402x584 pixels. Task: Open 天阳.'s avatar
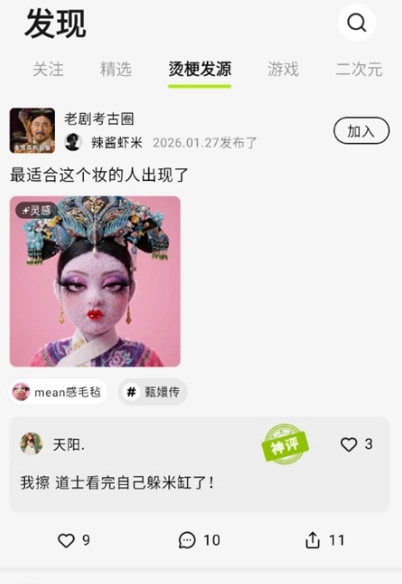[x=31, y=444]
